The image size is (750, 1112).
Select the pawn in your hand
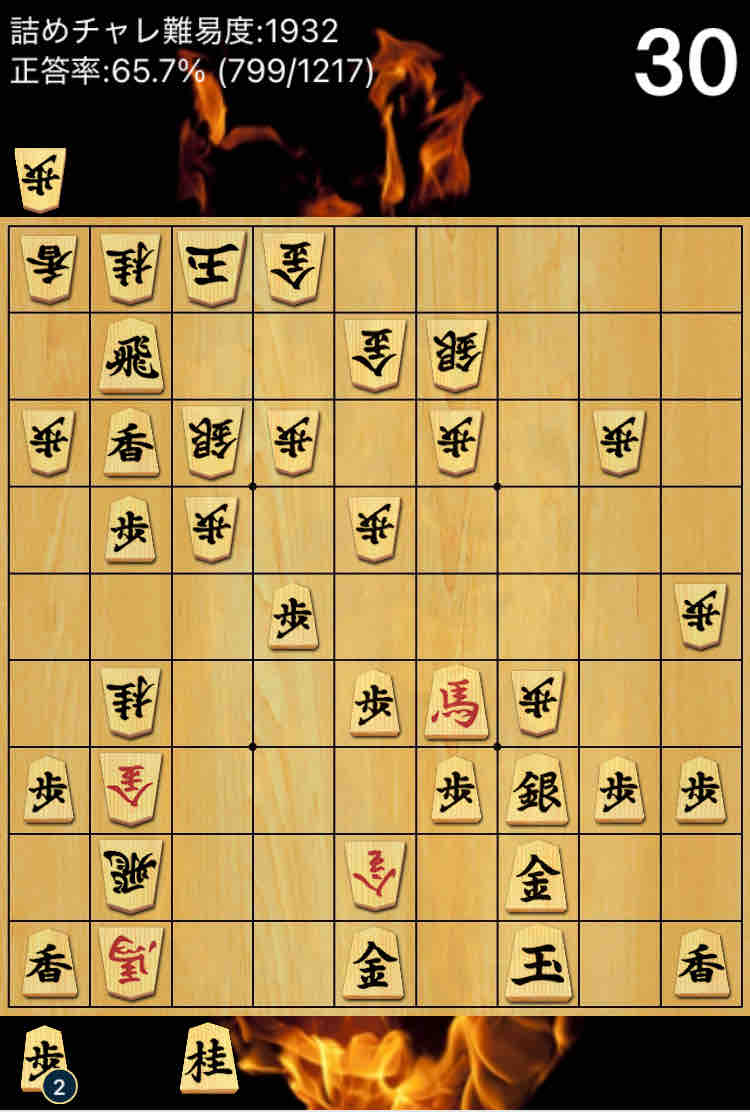pyautogui.click(x=45, y=1058)
